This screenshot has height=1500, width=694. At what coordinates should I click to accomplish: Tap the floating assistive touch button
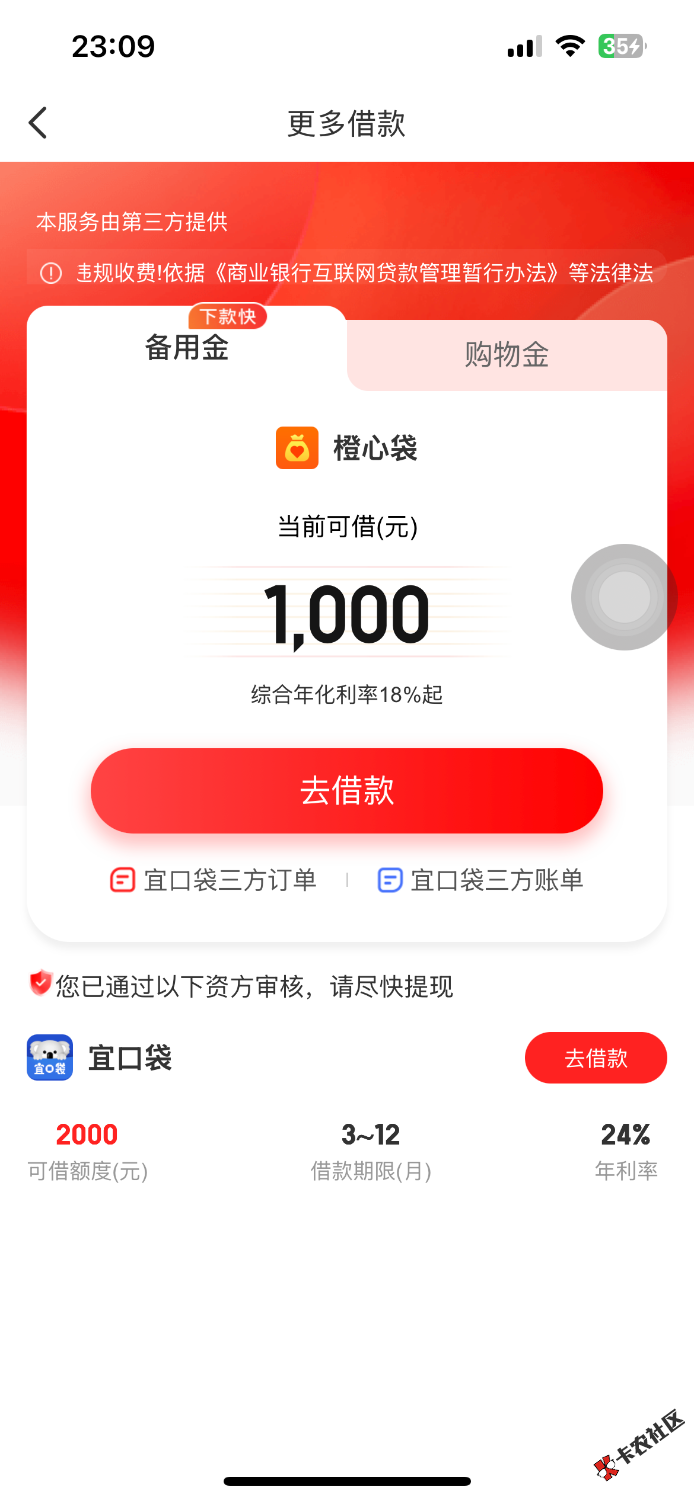[624, 597]
